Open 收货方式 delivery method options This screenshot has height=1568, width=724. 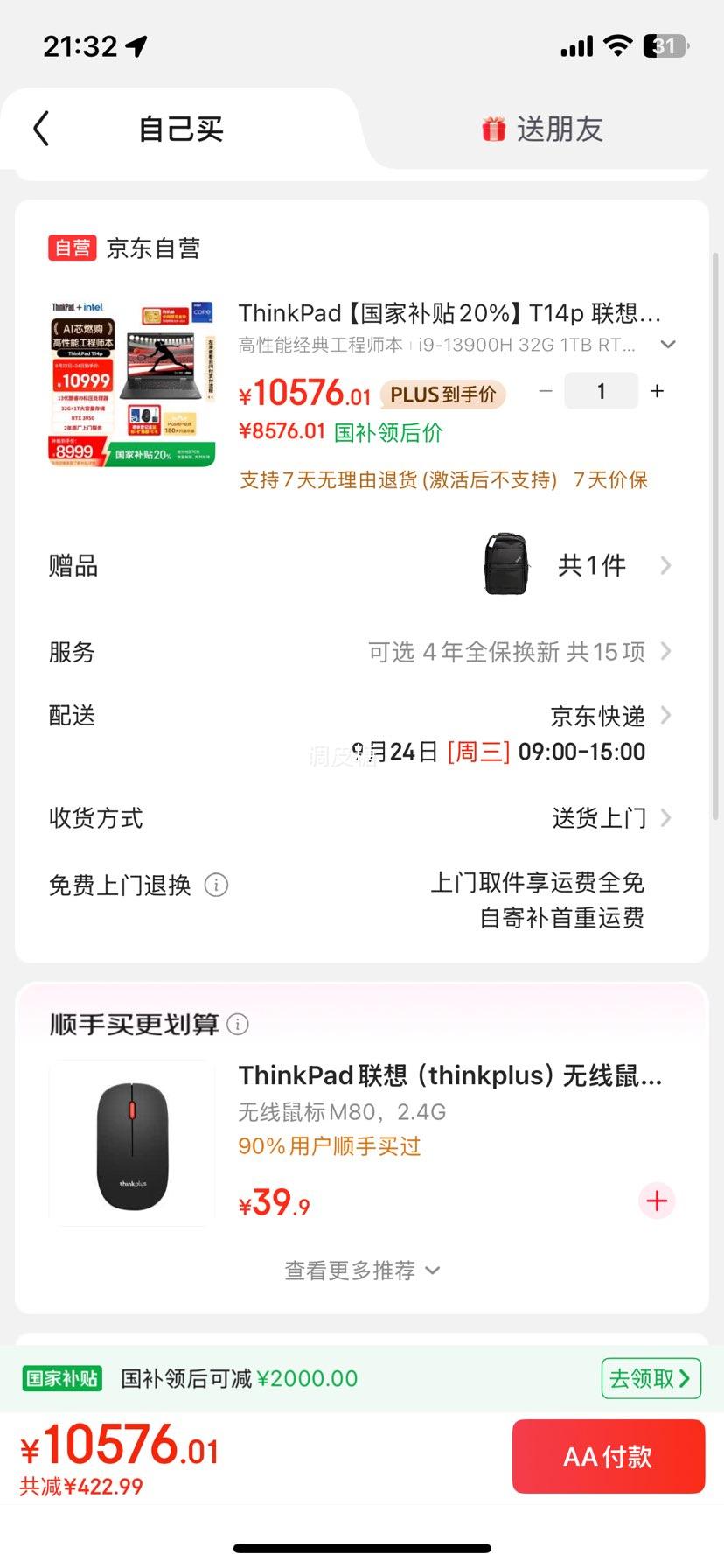tap(666, 817)
